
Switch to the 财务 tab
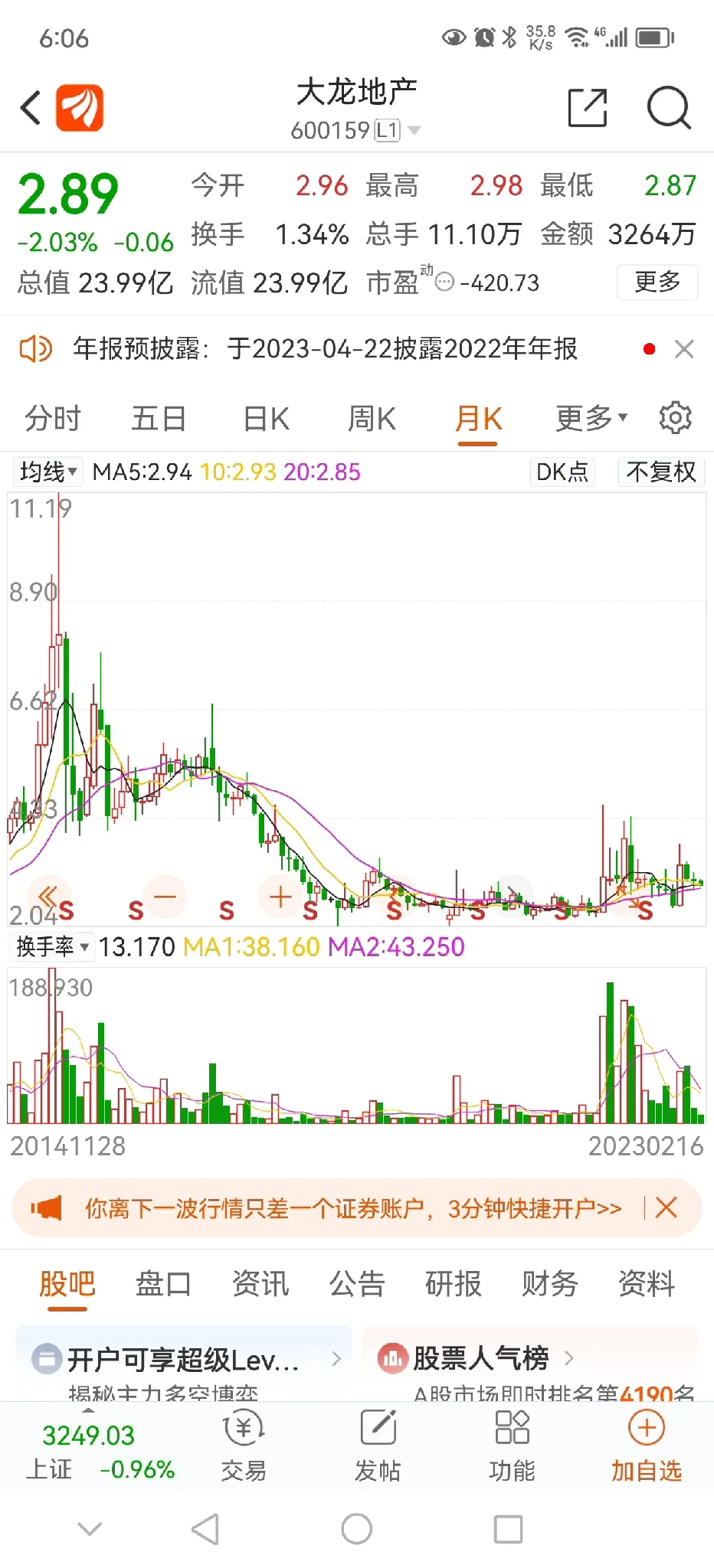coord(550,1284)
